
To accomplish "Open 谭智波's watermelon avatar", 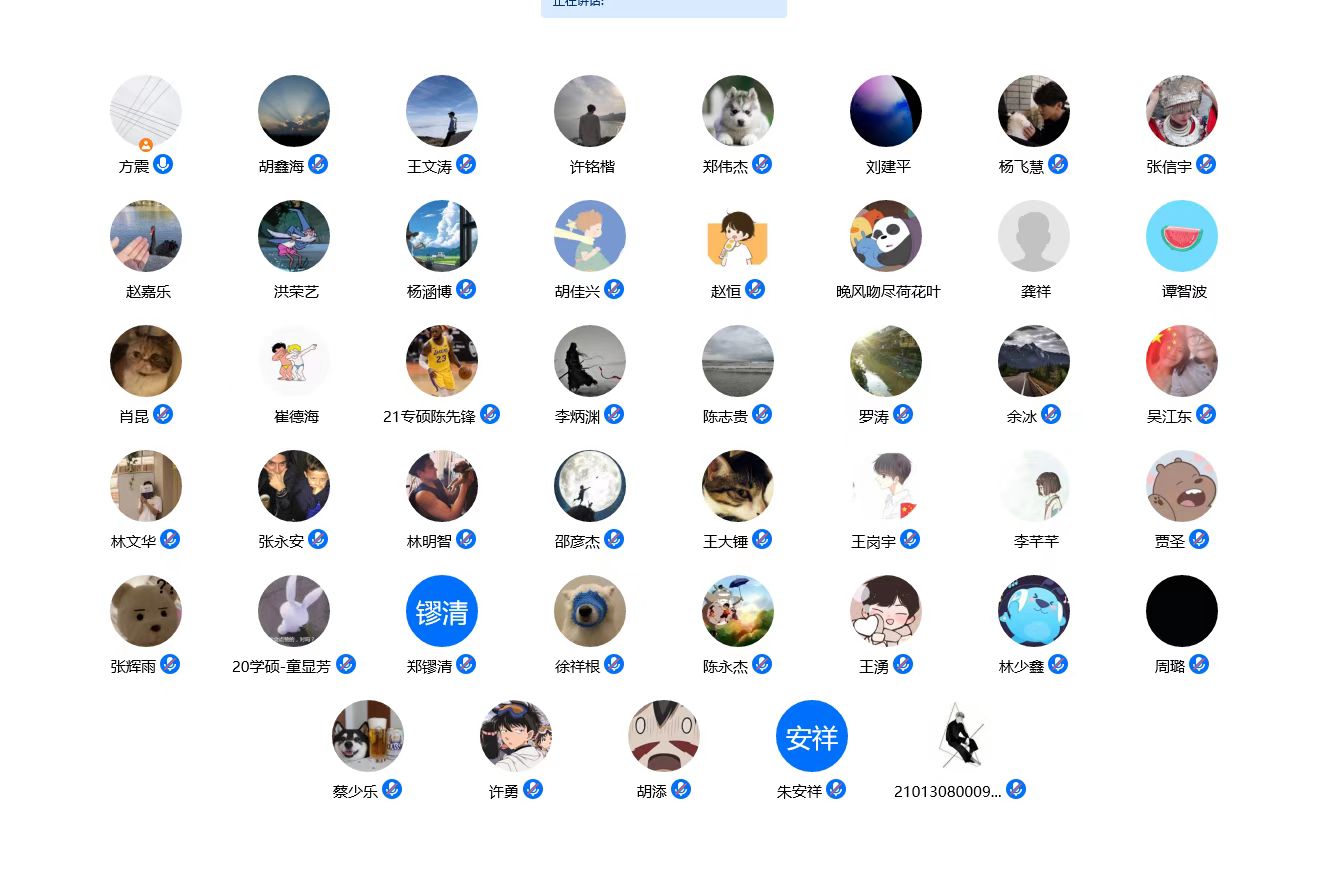I will (1182, 236).
